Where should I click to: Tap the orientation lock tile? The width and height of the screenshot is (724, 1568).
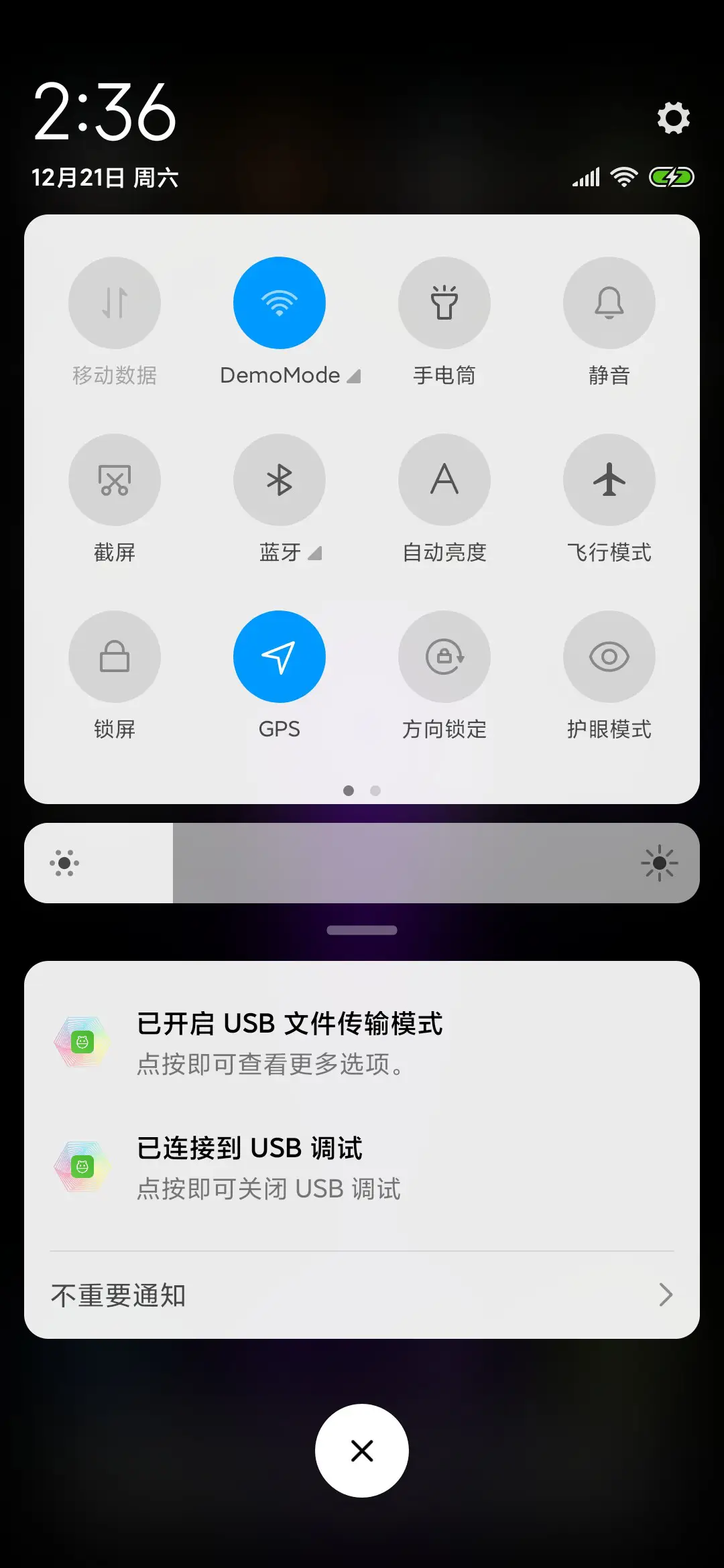(444, 657)
